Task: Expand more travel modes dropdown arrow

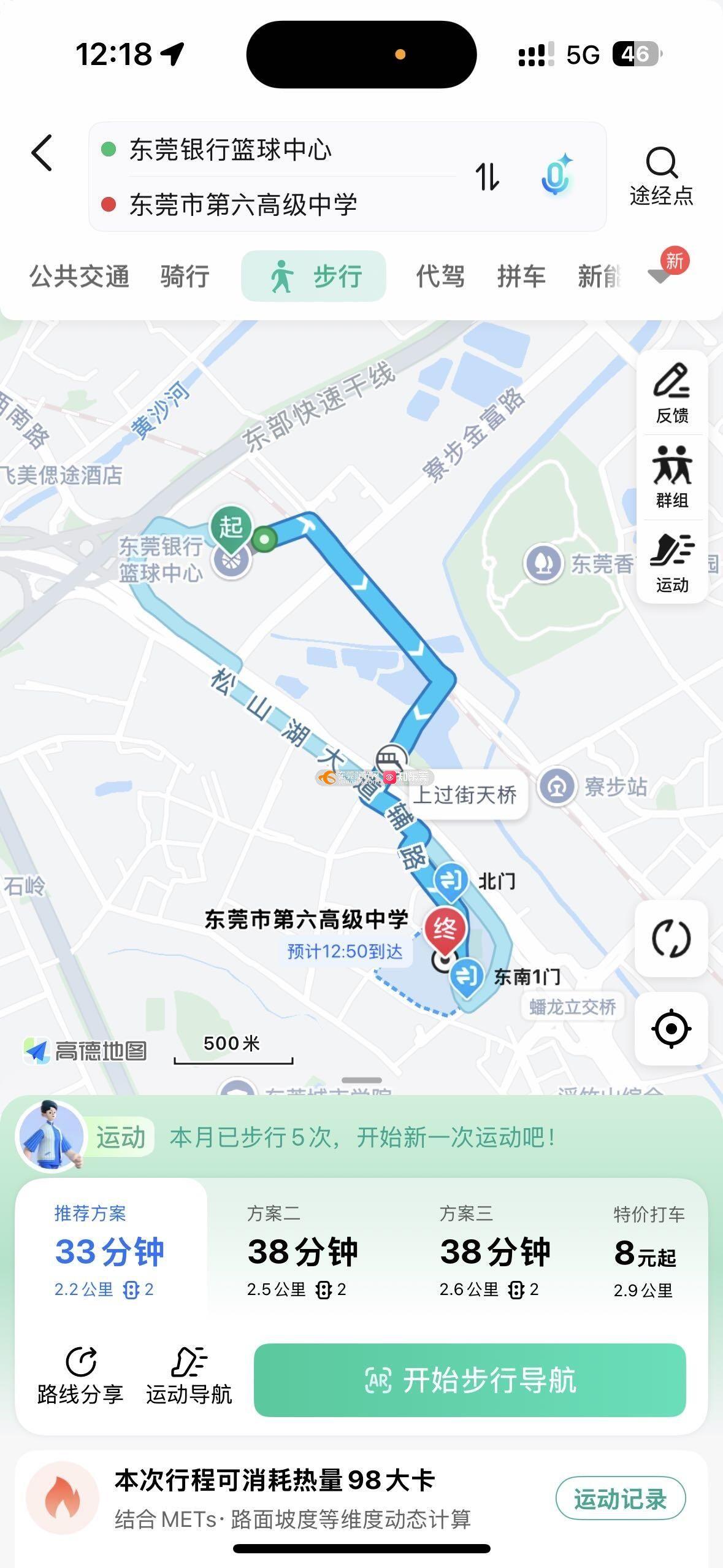Action: coord(661,276)
